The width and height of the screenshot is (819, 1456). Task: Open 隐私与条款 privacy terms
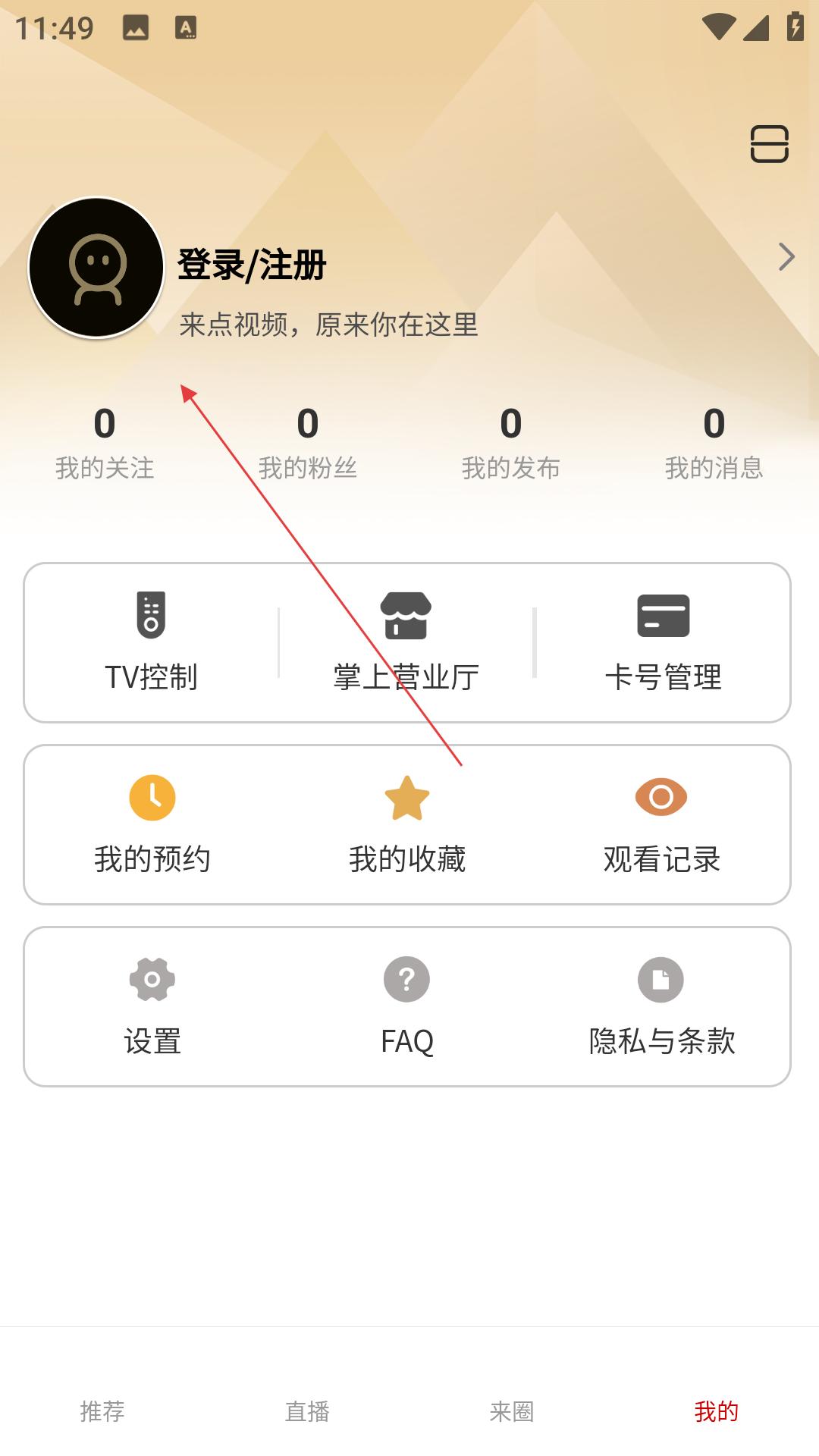click(x=662, y=1006)
